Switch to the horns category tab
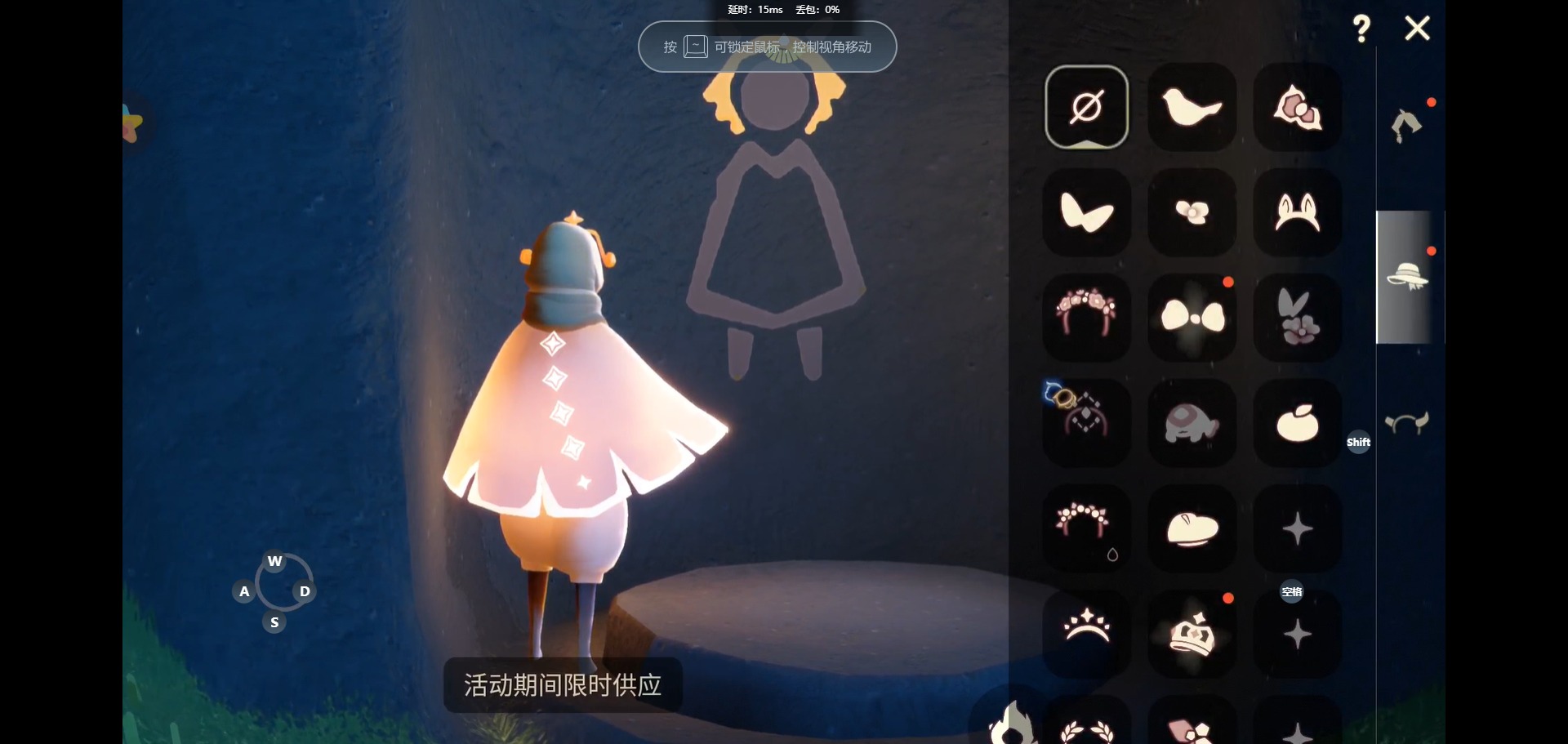1568x744 pixels. (1406, 423)
